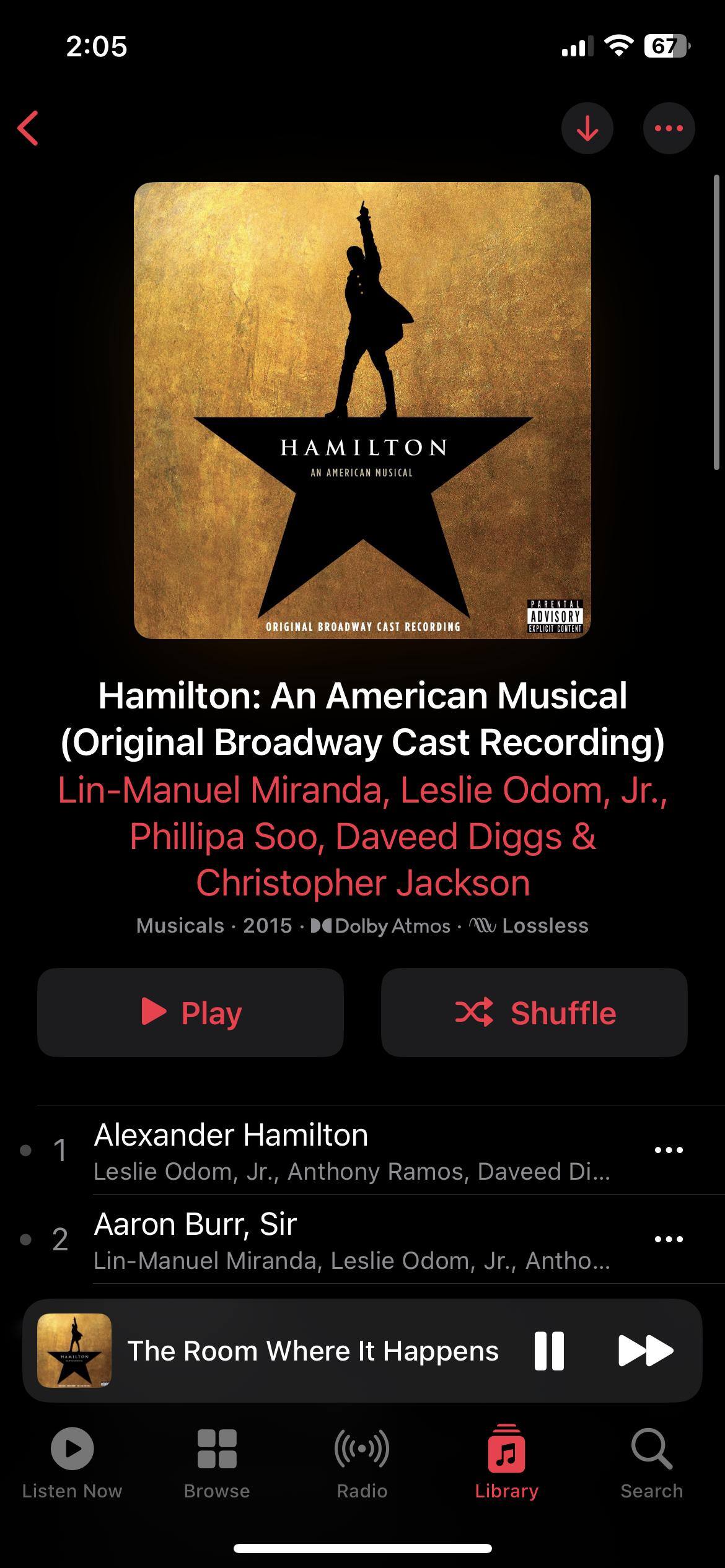Open the album's more options menu

pos(669,128)
